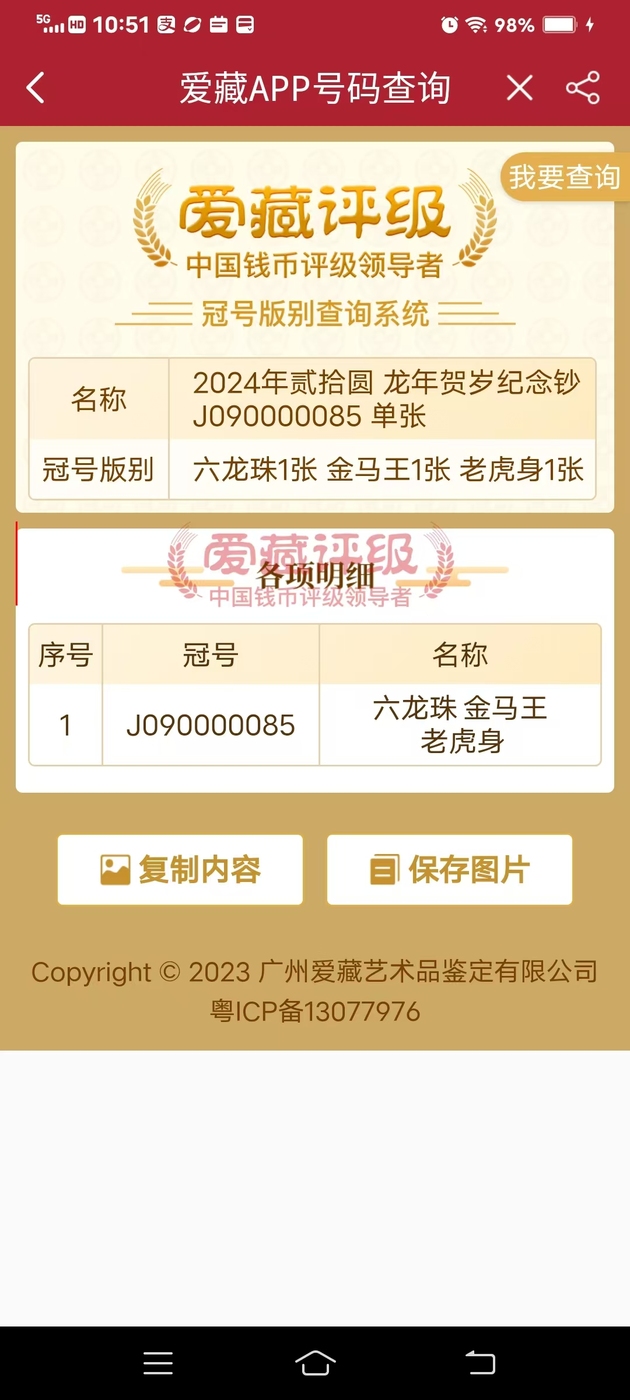630x1400 pixels.
Task: Tap the 复制内容 button
Action: coord(180,870)
